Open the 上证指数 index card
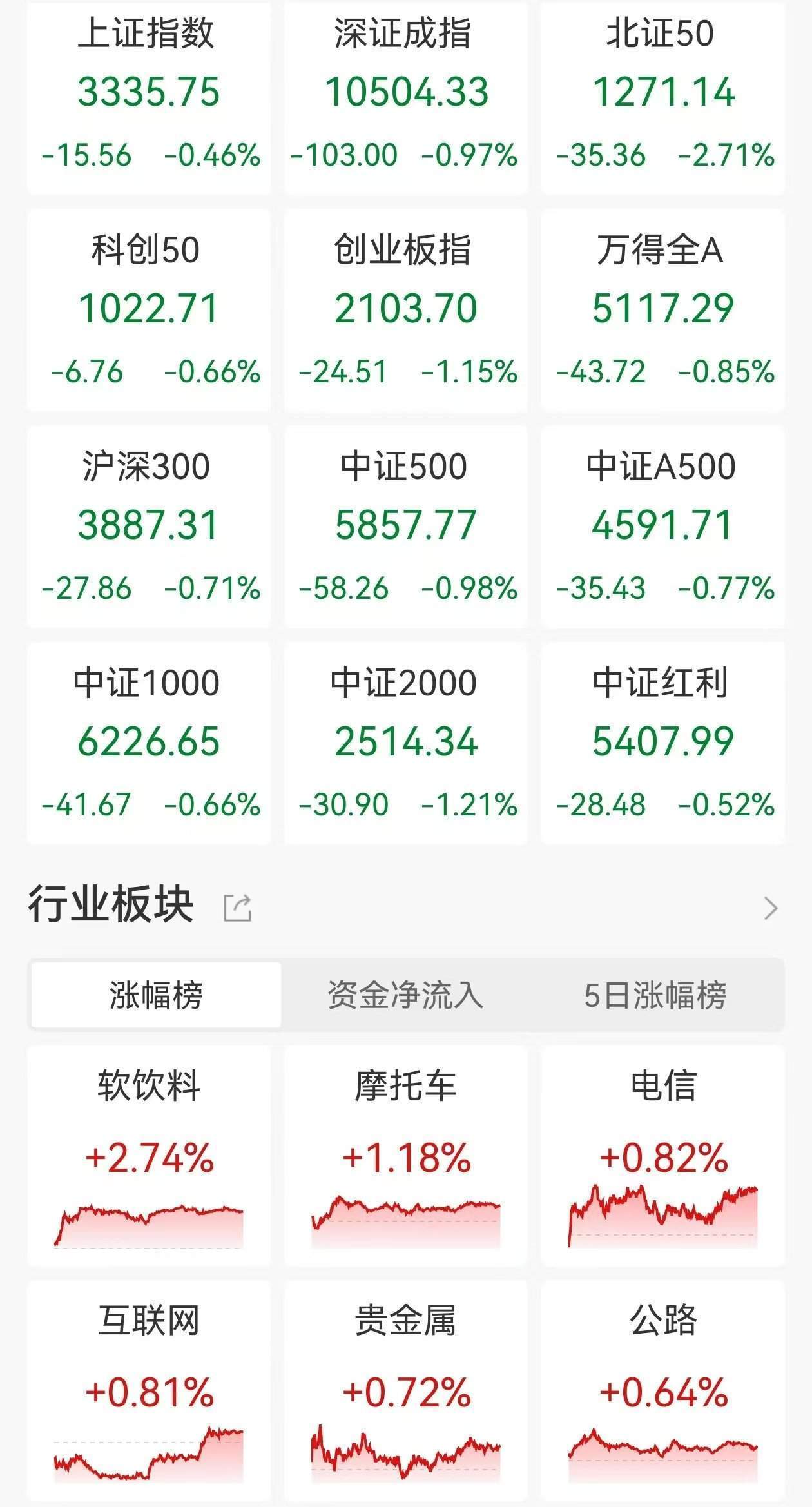Image resolution: width=812 pixels, height=1507 pixels. click(x=148, y=97)
